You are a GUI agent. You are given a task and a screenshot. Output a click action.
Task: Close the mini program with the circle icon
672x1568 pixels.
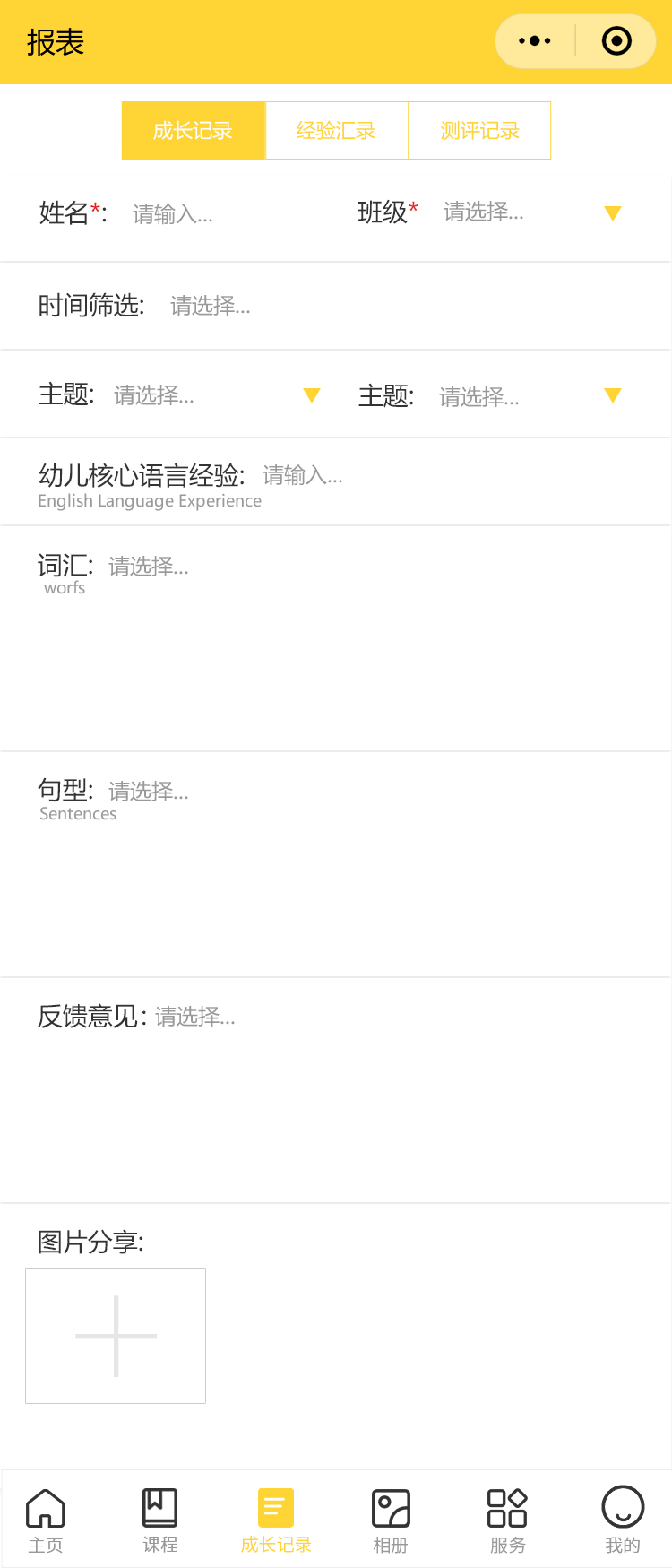616,41
